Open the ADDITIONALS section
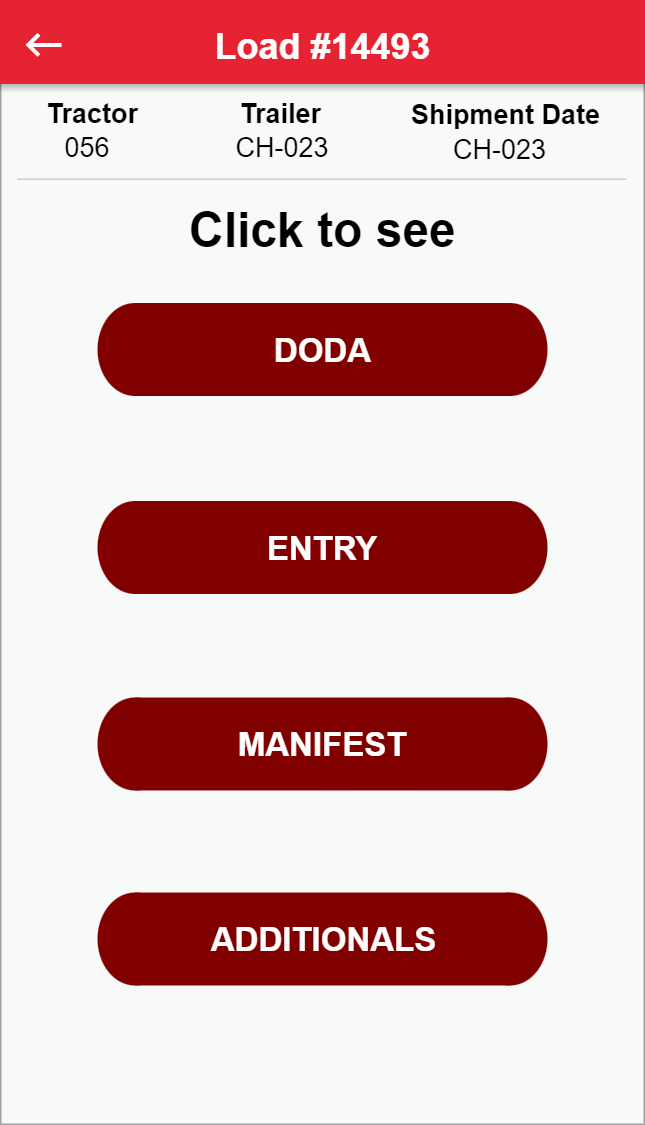This screenshot has height=1125, width=645. click(322, 939)
